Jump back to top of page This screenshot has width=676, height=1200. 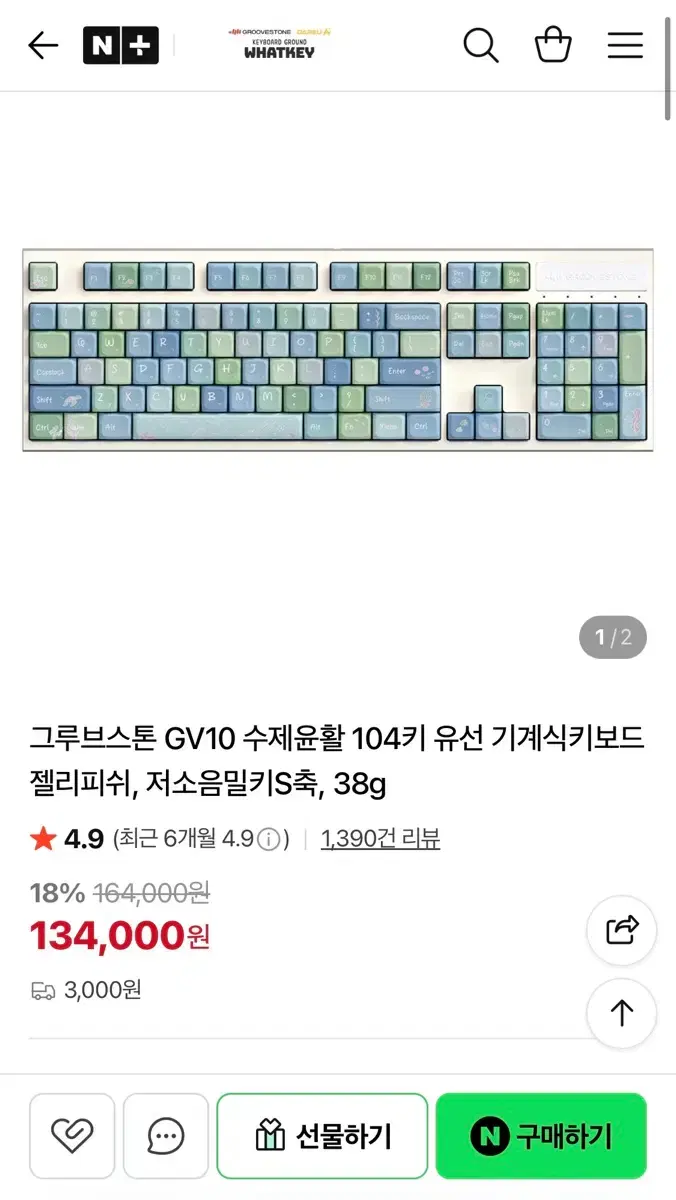(622, 1013)
